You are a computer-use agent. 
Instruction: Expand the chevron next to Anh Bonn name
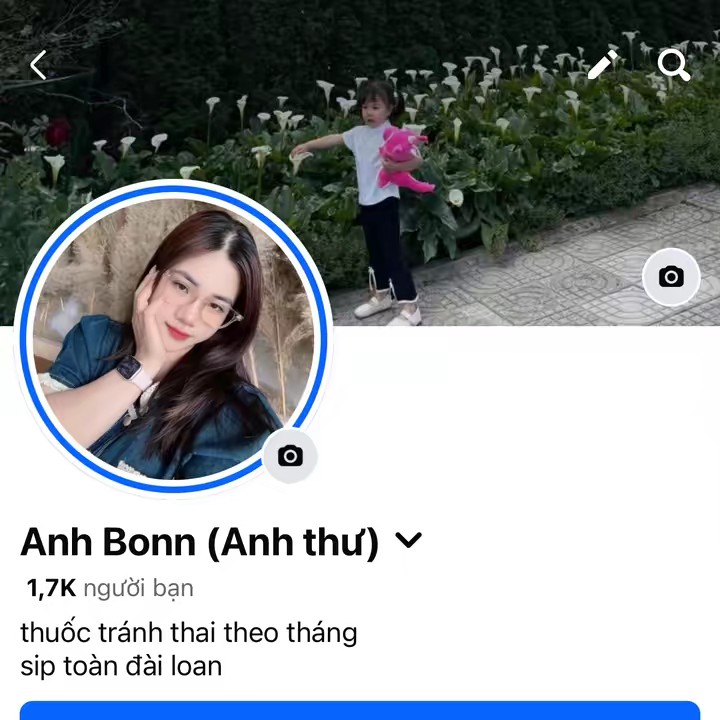[409, 541]
